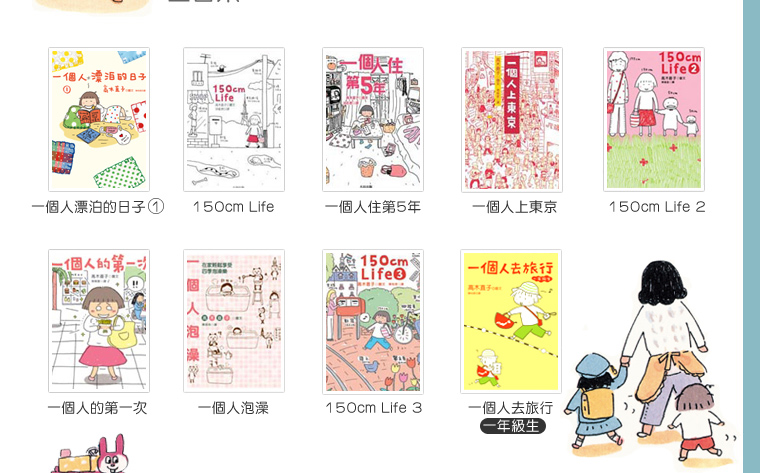Screen dimensions: 760x473
Task: Open the first 150cm Life book cover
Action: [x=234, y=119]
